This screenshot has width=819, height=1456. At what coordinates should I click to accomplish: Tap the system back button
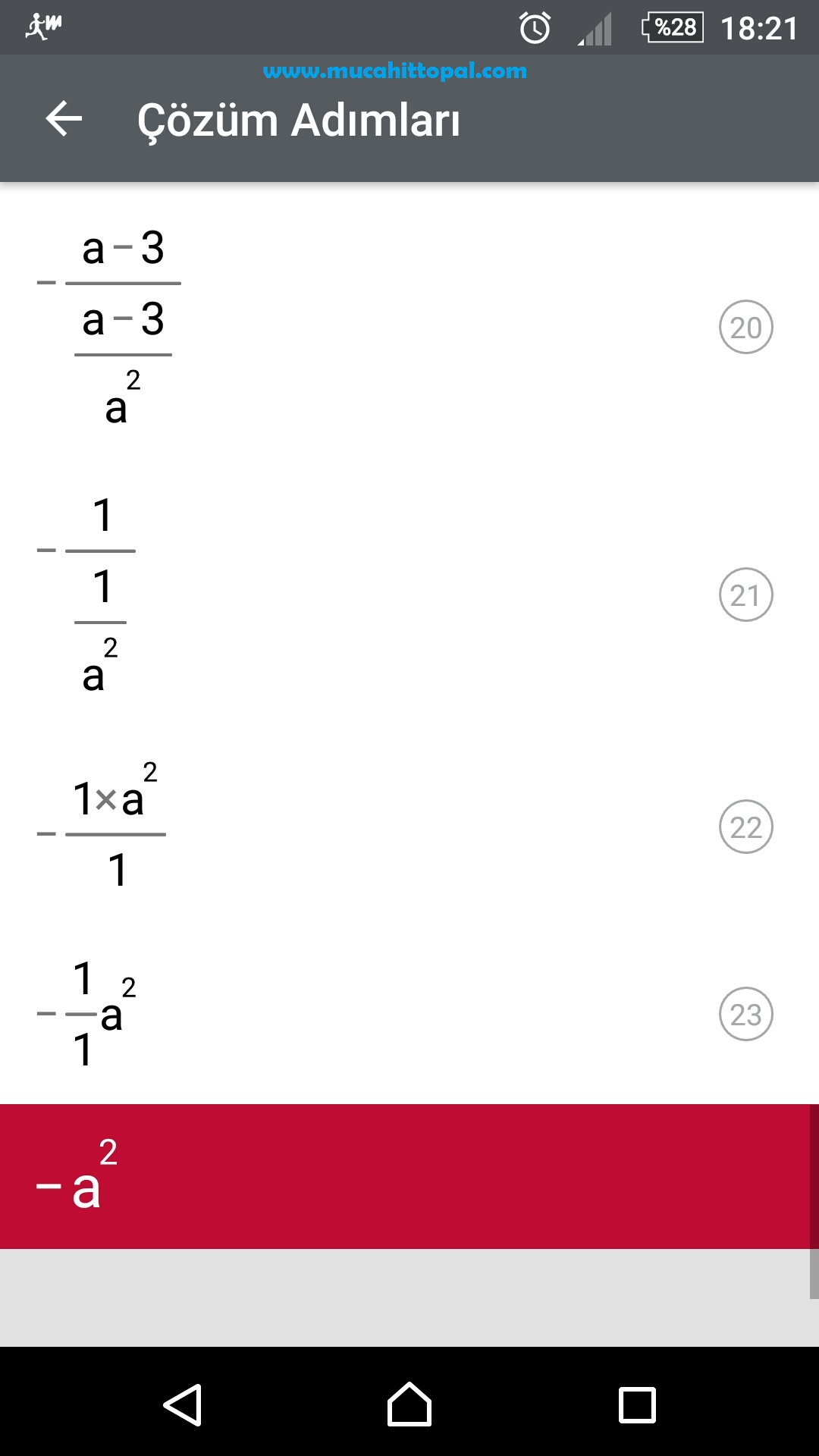tap(183, 1404)
